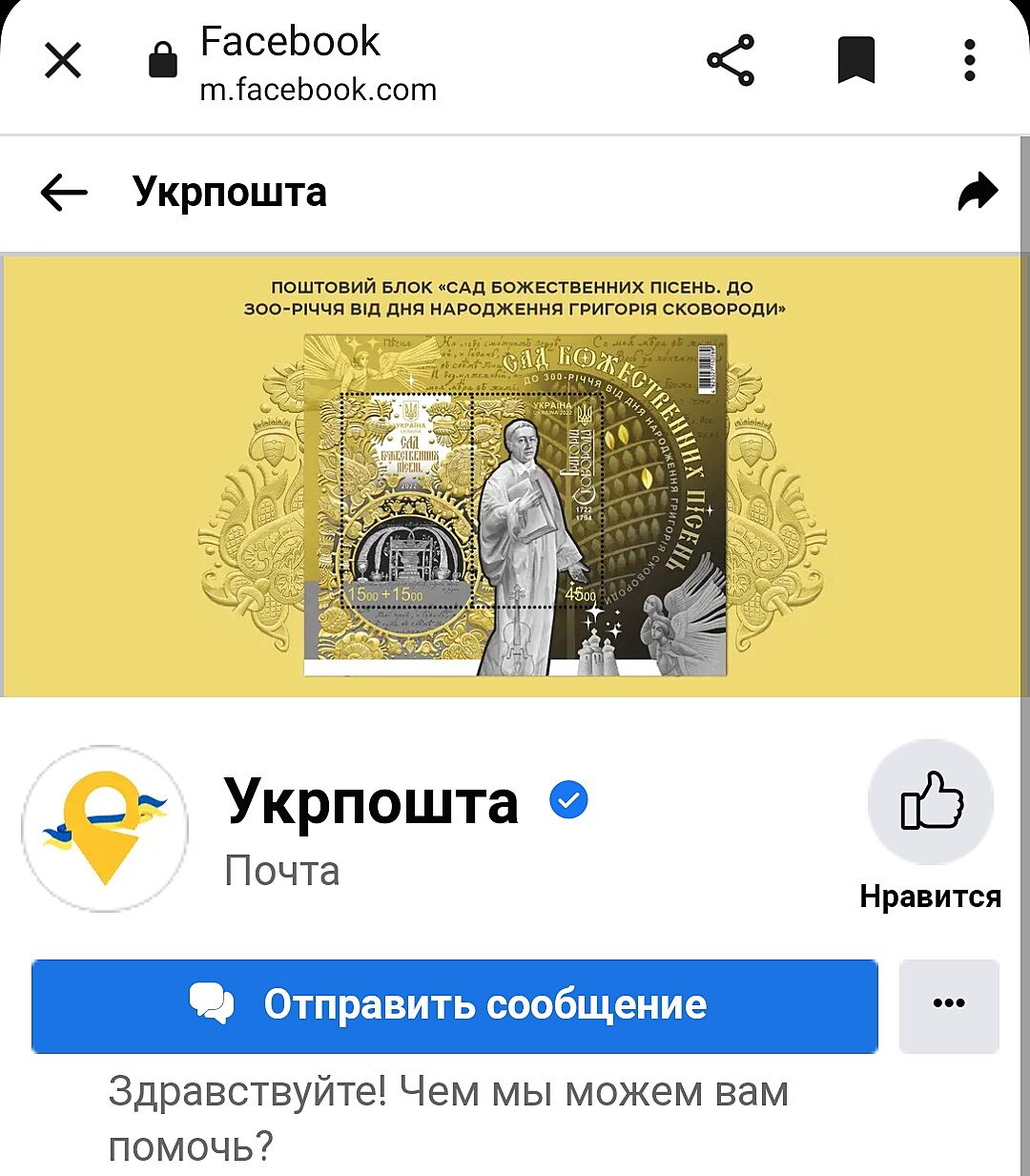The height and width of the screenshot is (1176, 1030).
Task: Tap Отправить сообщение button
Action: 454,1006
